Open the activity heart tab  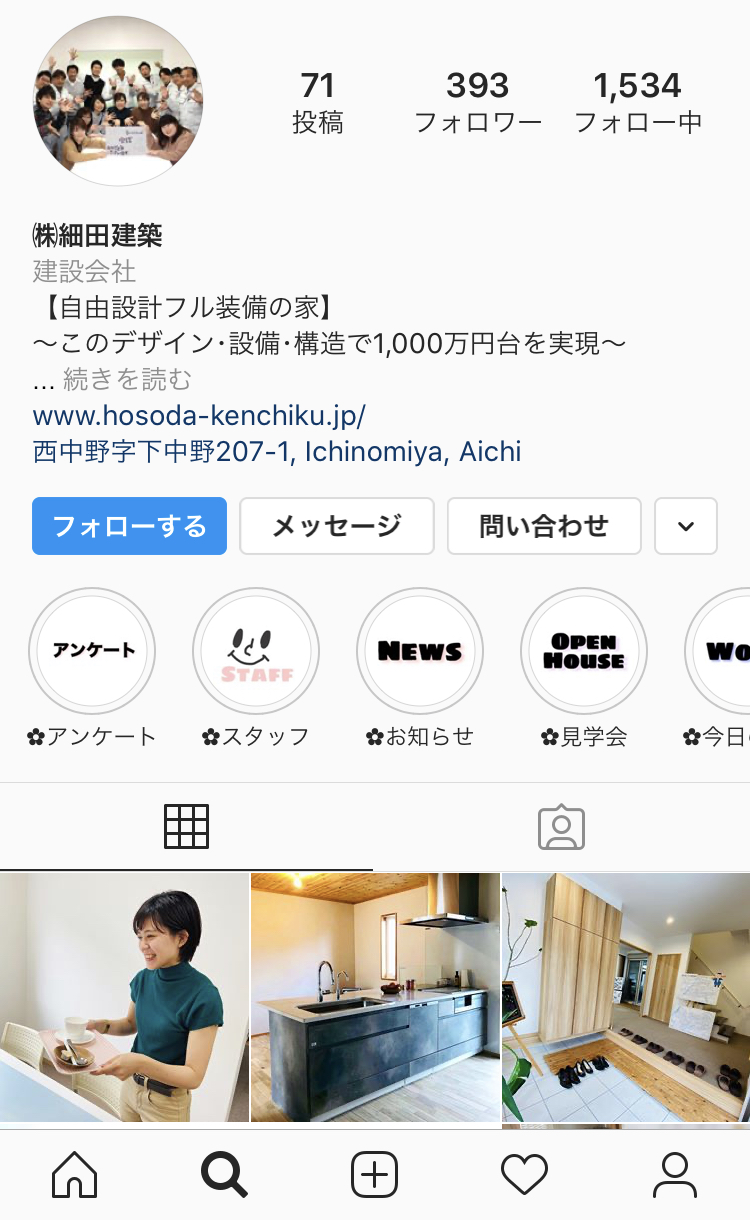click(x=525, y=1174)
